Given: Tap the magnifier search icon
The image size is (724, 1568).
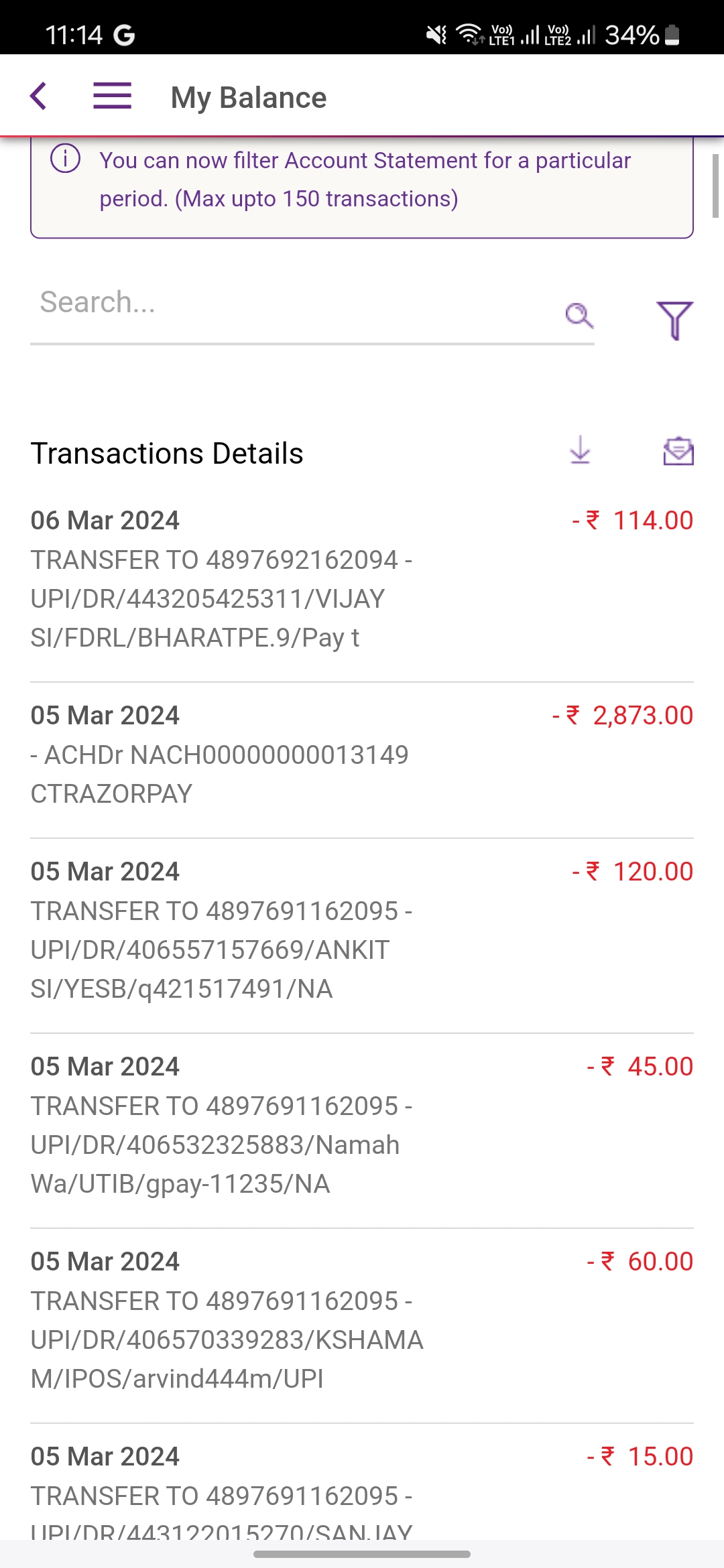Looking at the screenshot, I should 579,315.
